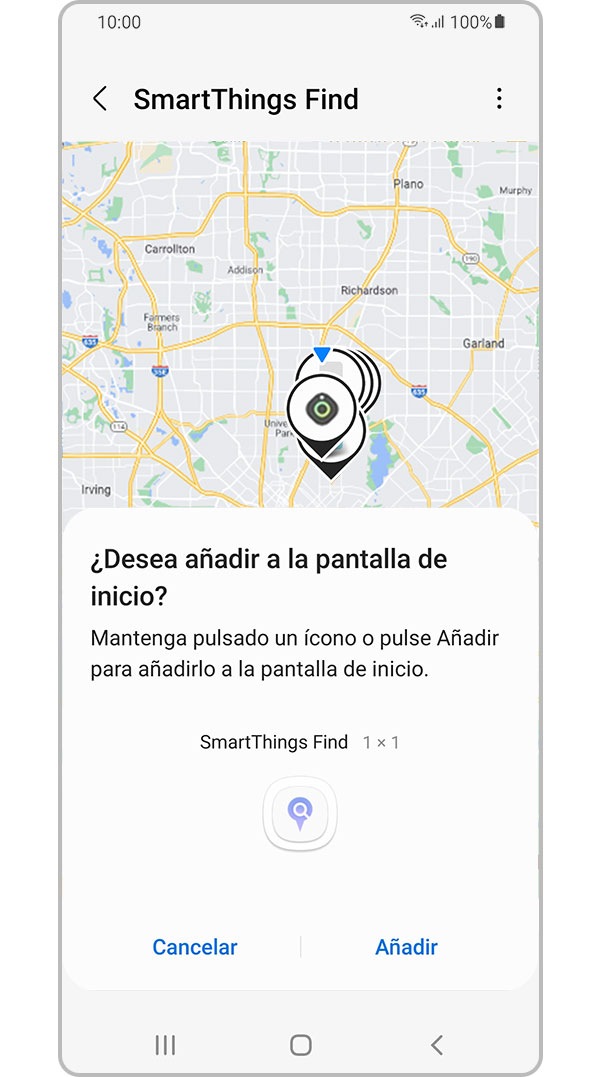This screenshot has width=600, height=1077.
Task: Tap the device tag marker on map
Action: point(322,409)
